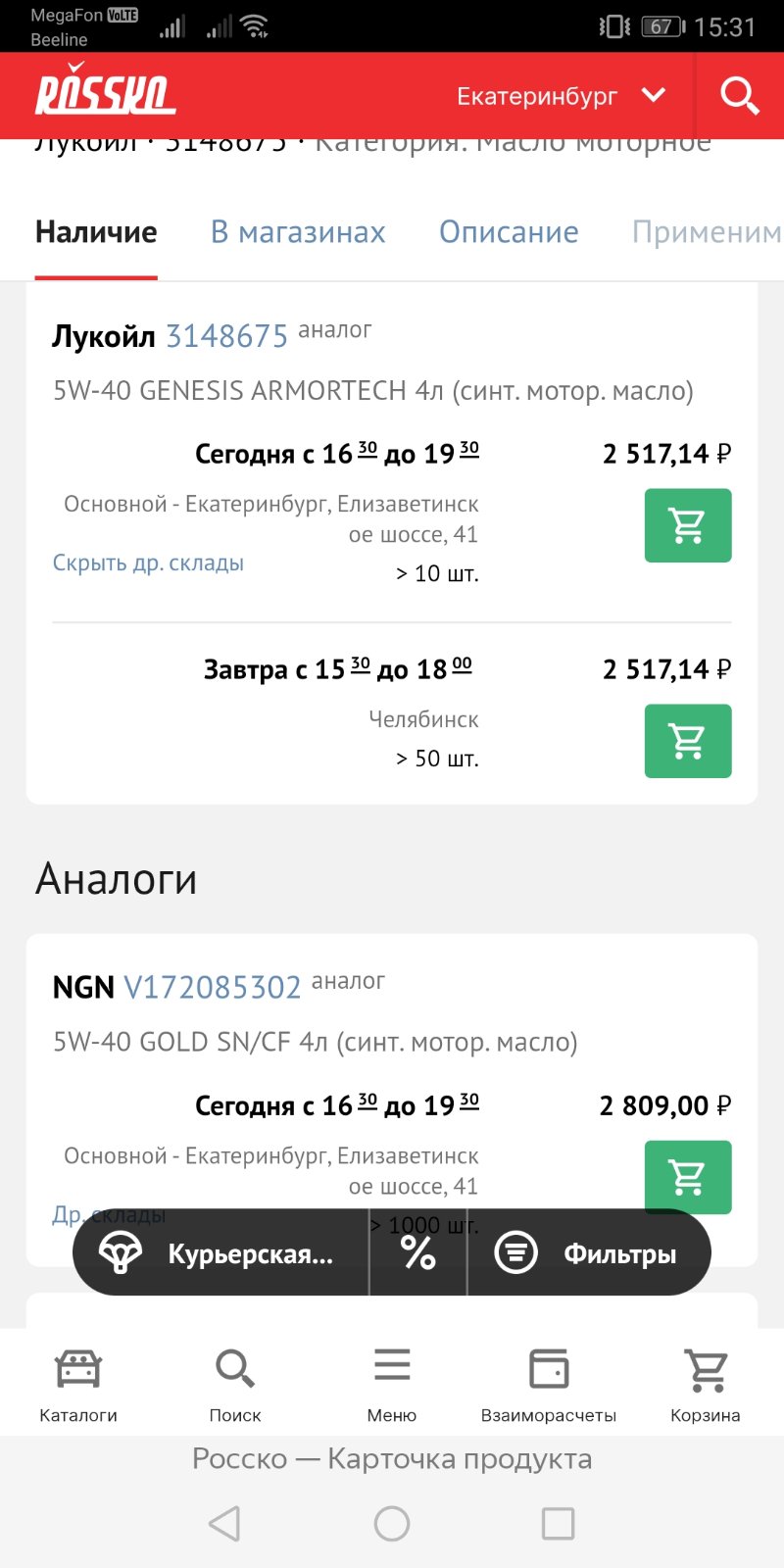
Task: Add Лукойл from Челябинск warehouse to cart
Action: 688,741
